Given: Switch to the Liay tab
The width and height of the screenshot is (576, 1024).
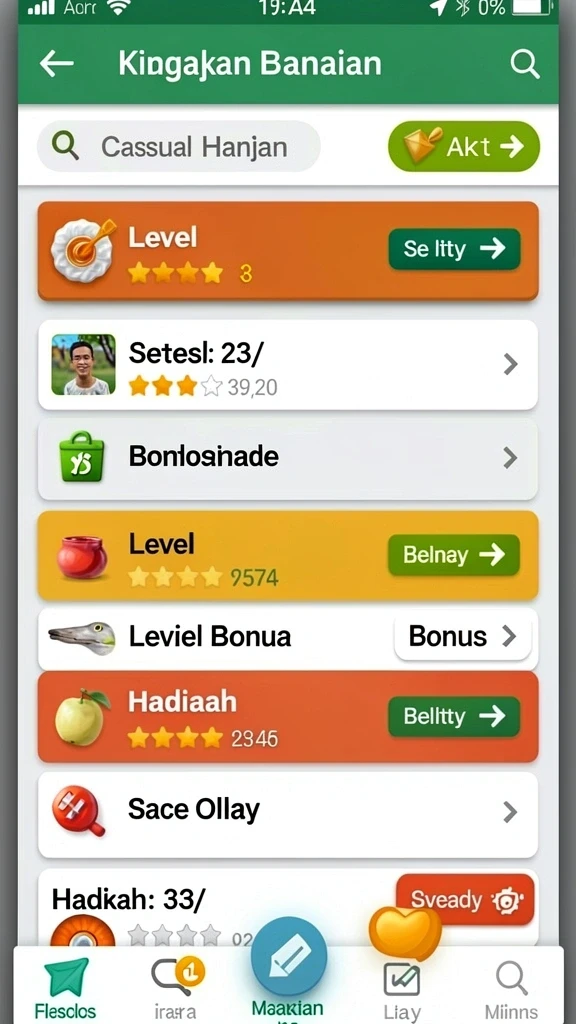Looking at the screenshot, I should [x=402, y=990].
